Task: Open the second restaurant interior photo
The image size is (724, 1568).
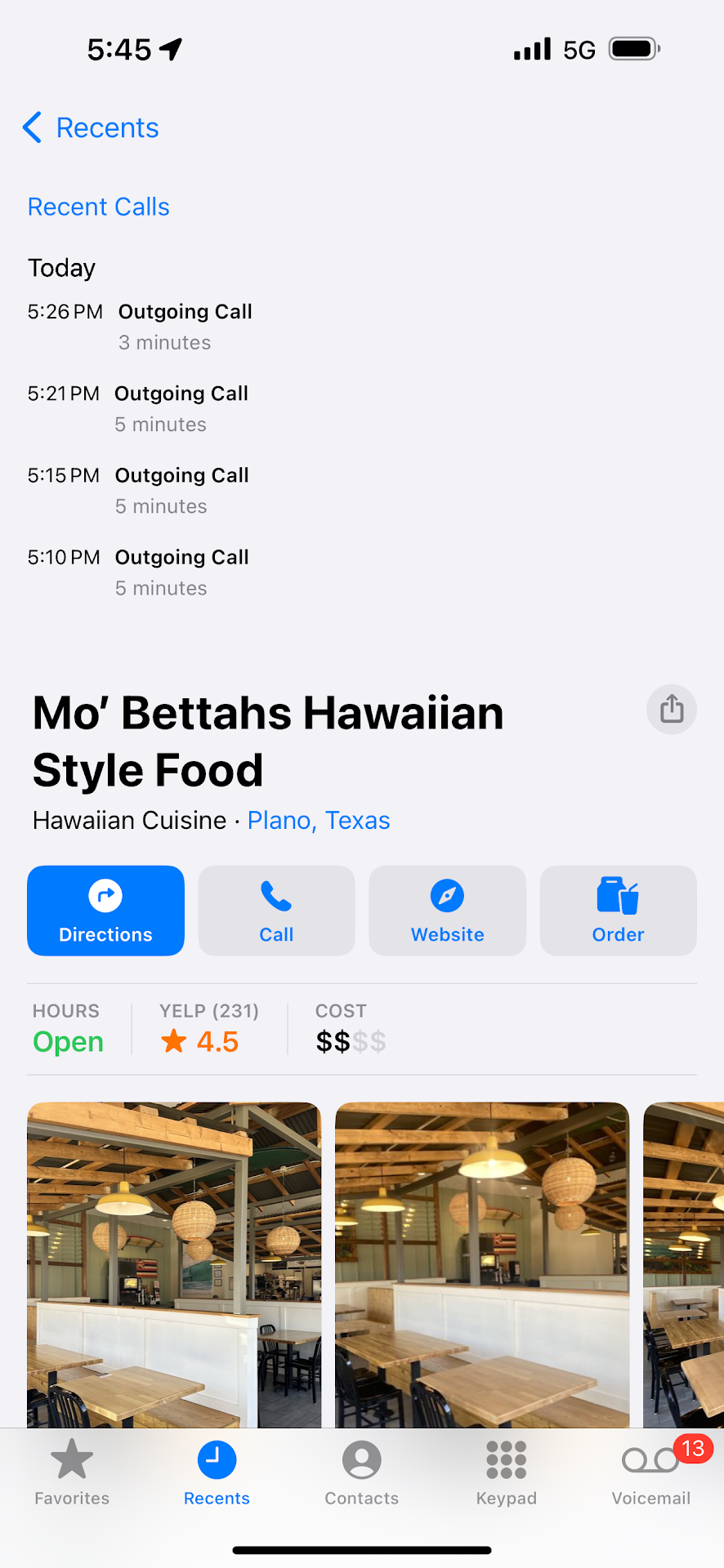Action: coord(482,1264)
